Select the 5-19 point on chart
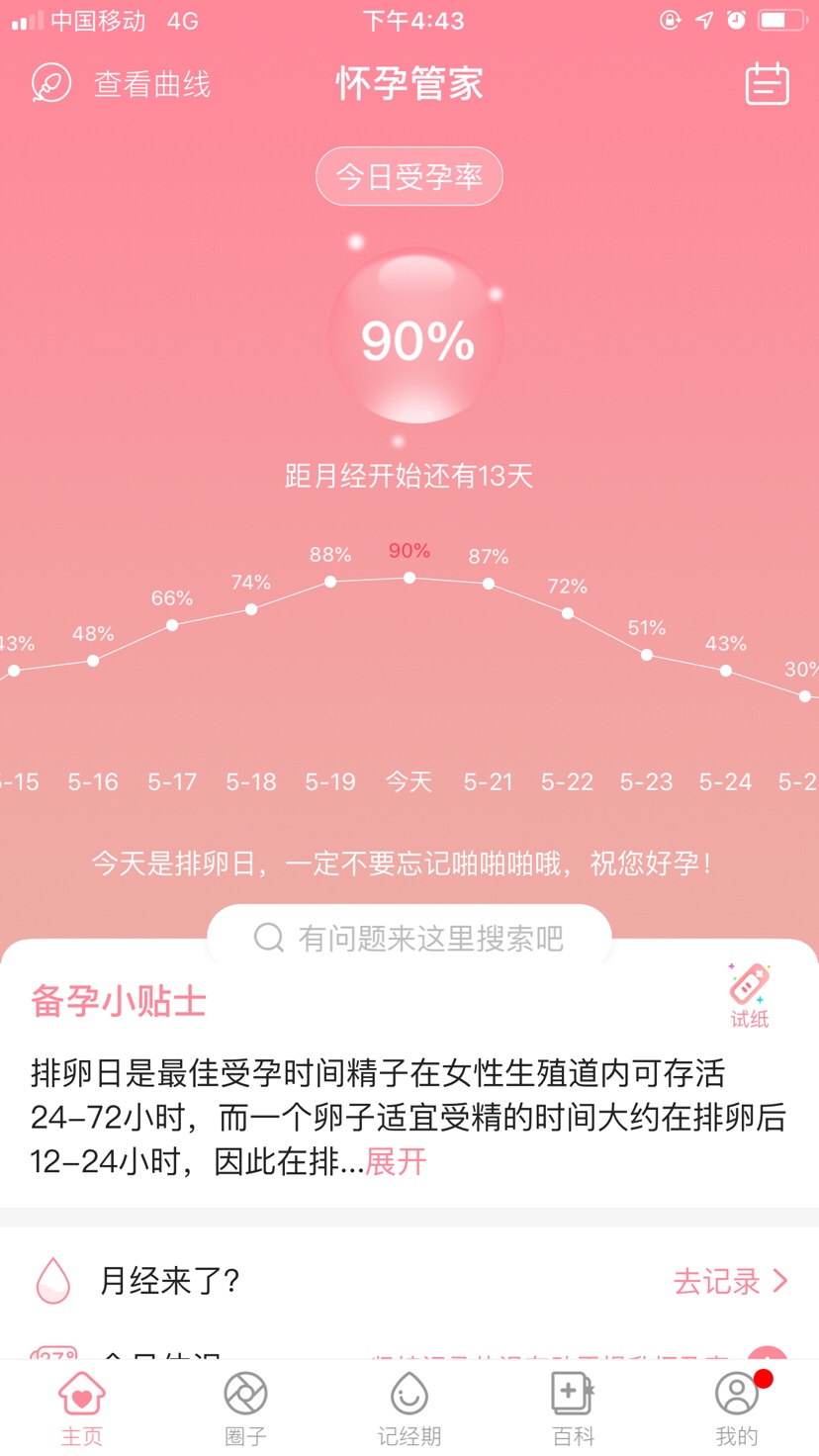 coord(330,582)
